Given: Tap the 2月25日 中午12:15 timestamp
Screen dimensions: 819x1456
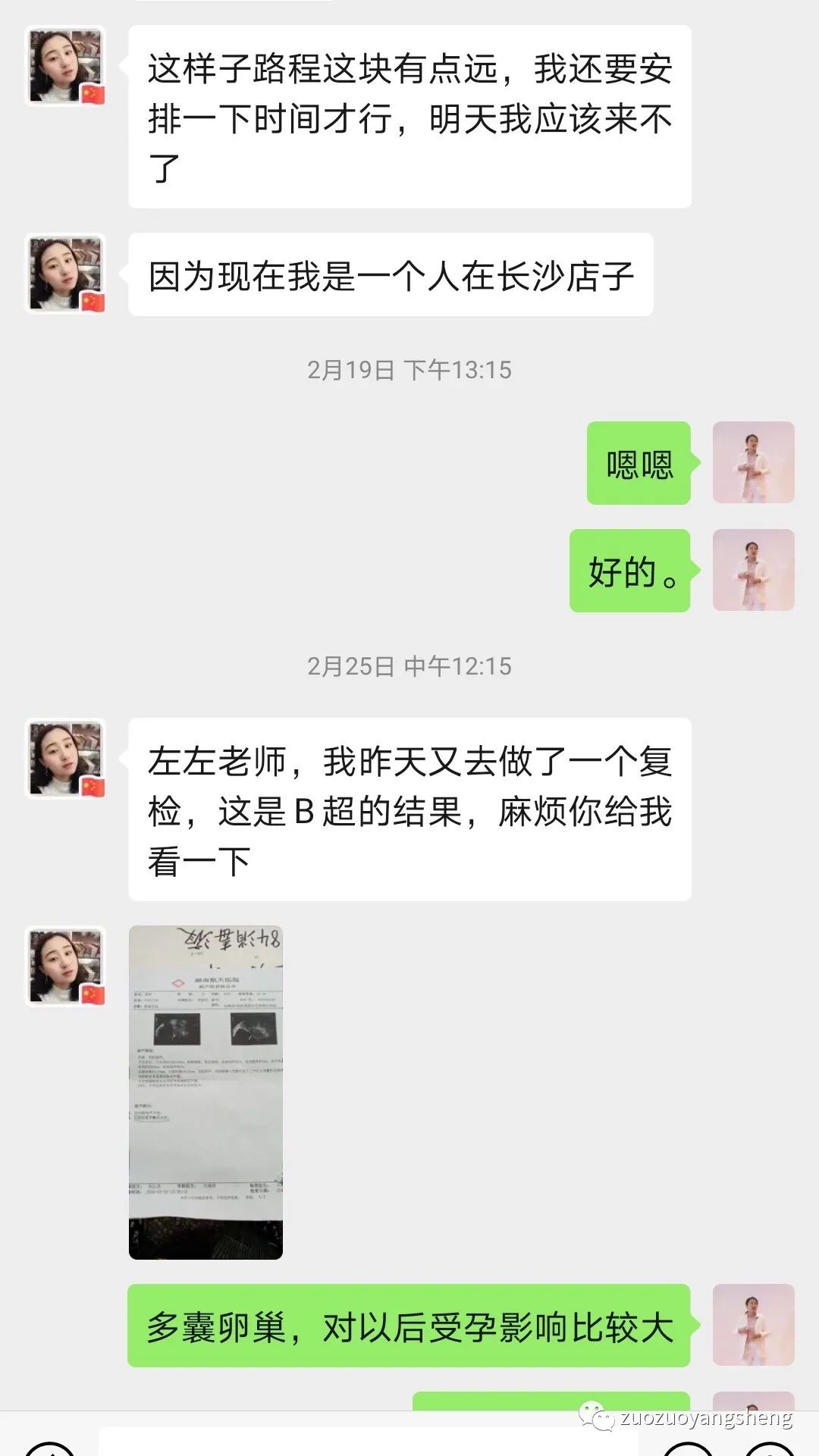Looking at the screenshot, I should [x=409, y=665].
